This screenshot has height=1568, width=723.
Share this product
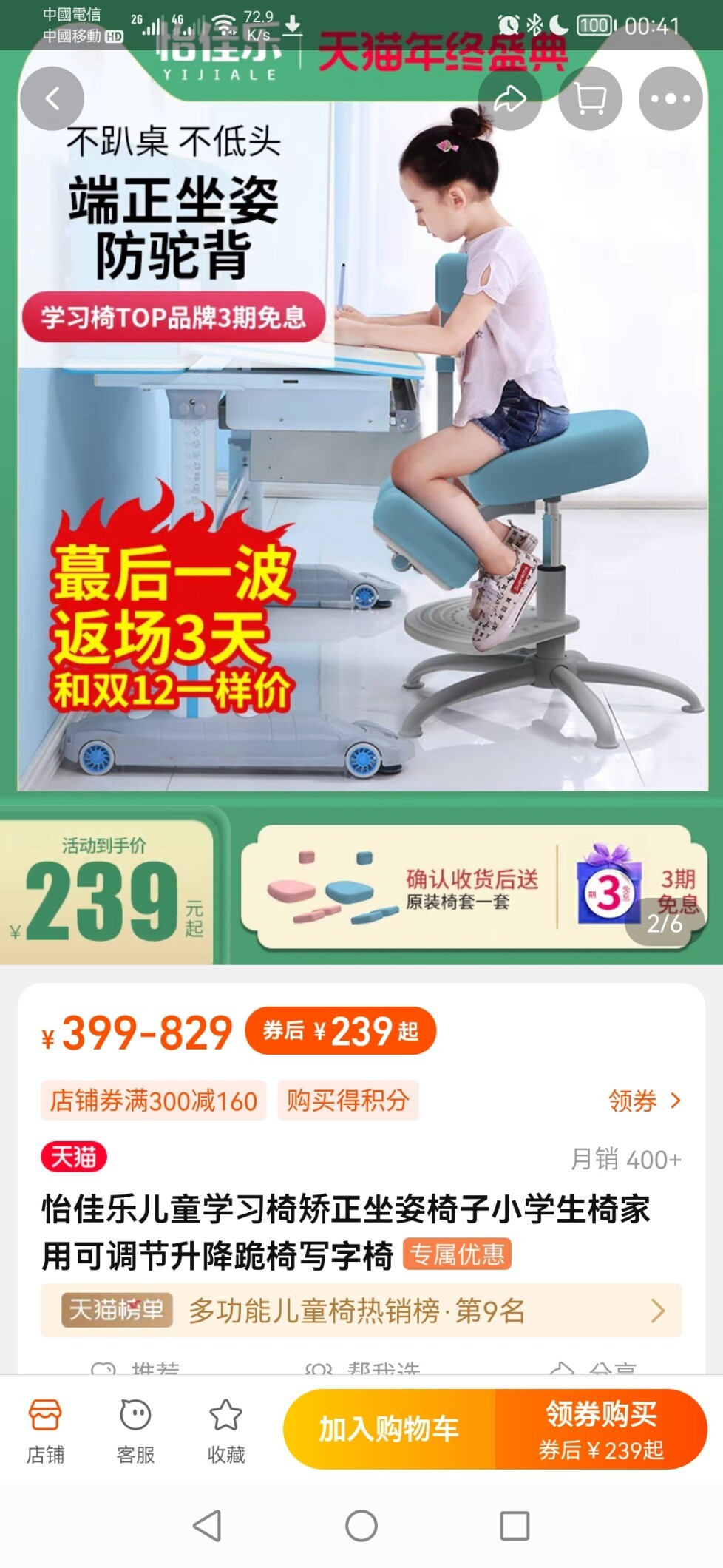tap(510, 98)
